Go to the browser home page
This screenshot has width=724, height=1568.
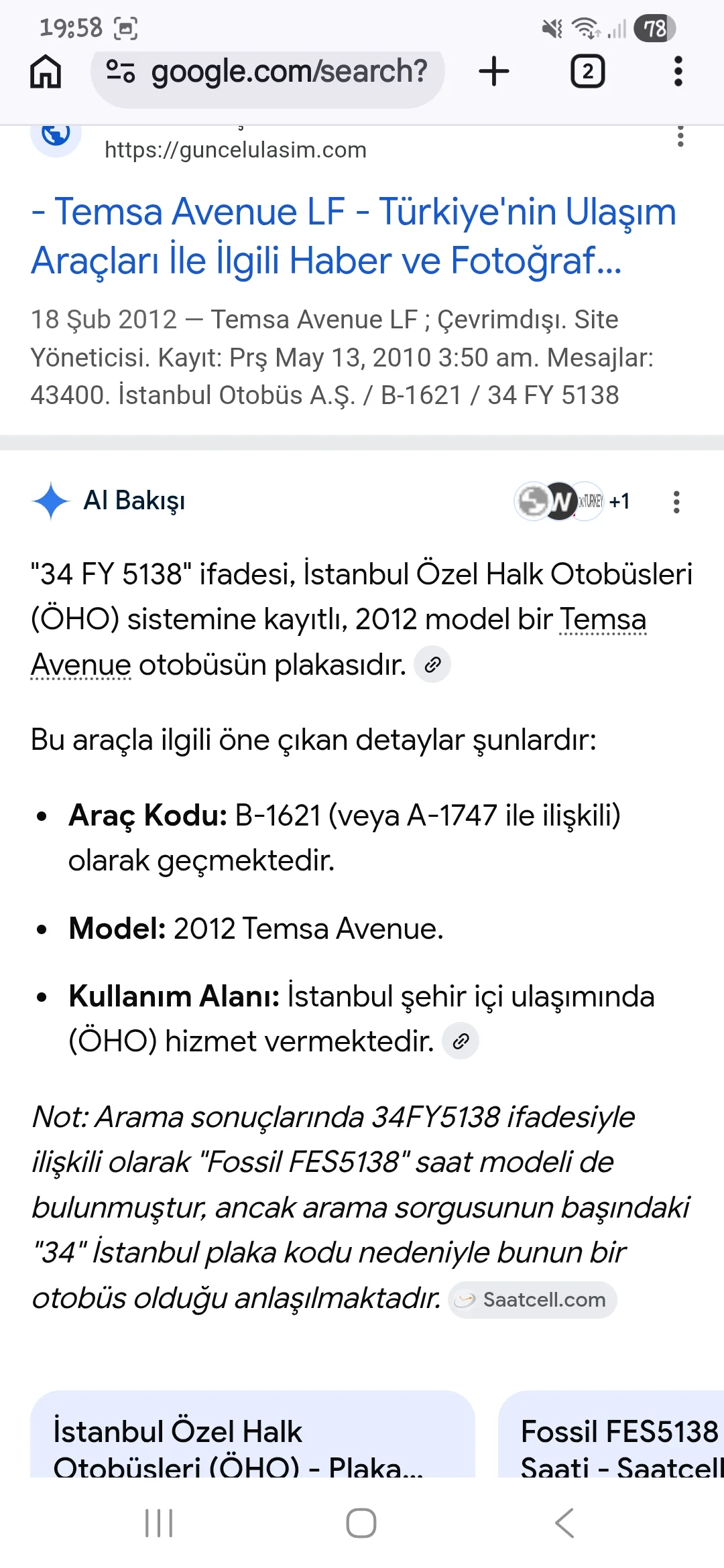pyautogui.click(x=46, y=72)
